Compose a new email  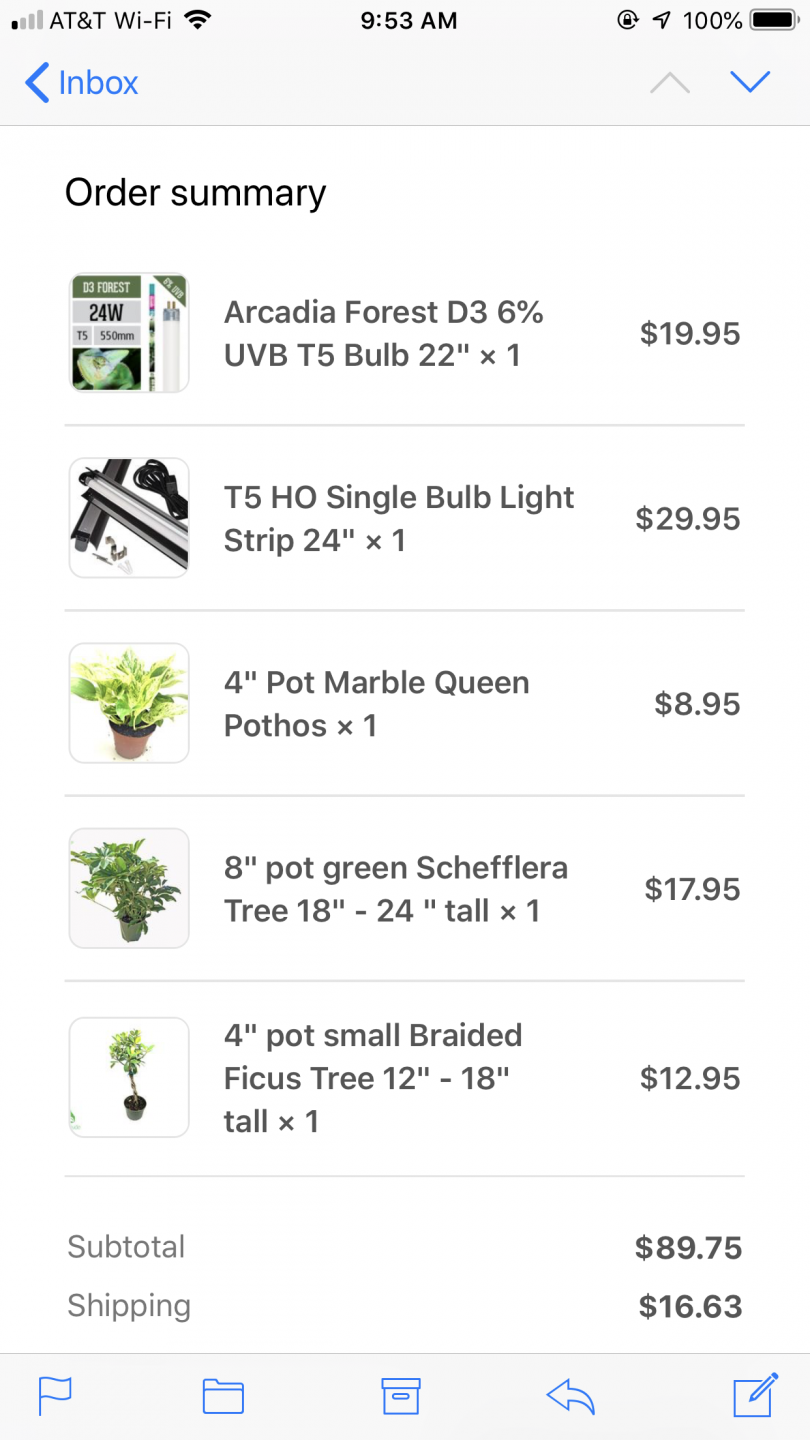755,1395
